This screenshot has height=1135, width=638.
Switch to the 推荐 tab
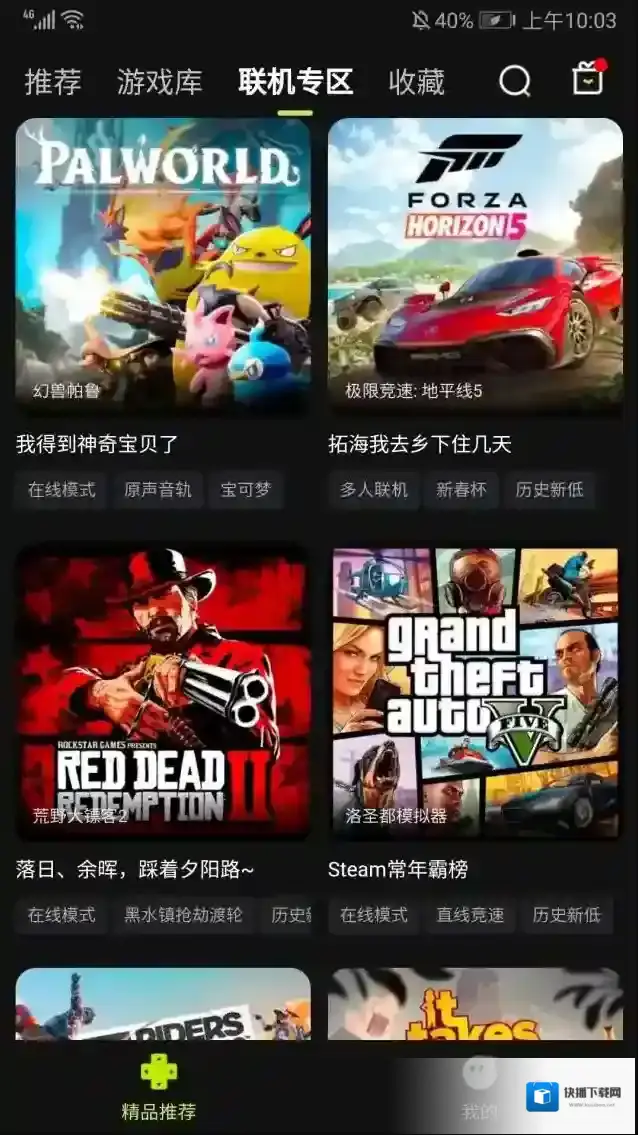pyautogui.click(x=53, y=82)
